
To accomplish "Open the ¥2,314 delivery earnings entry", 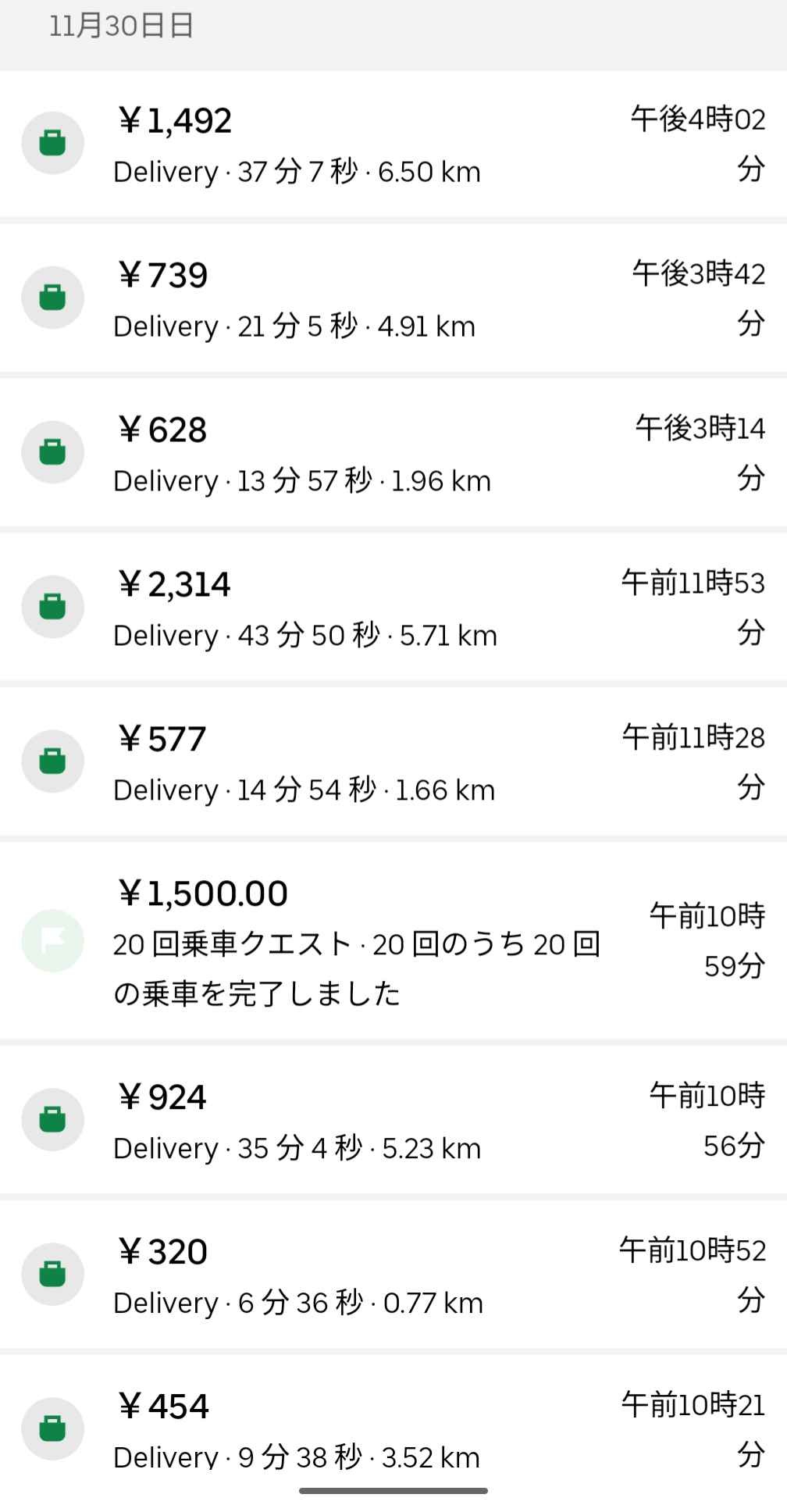I will coord(393,608).
